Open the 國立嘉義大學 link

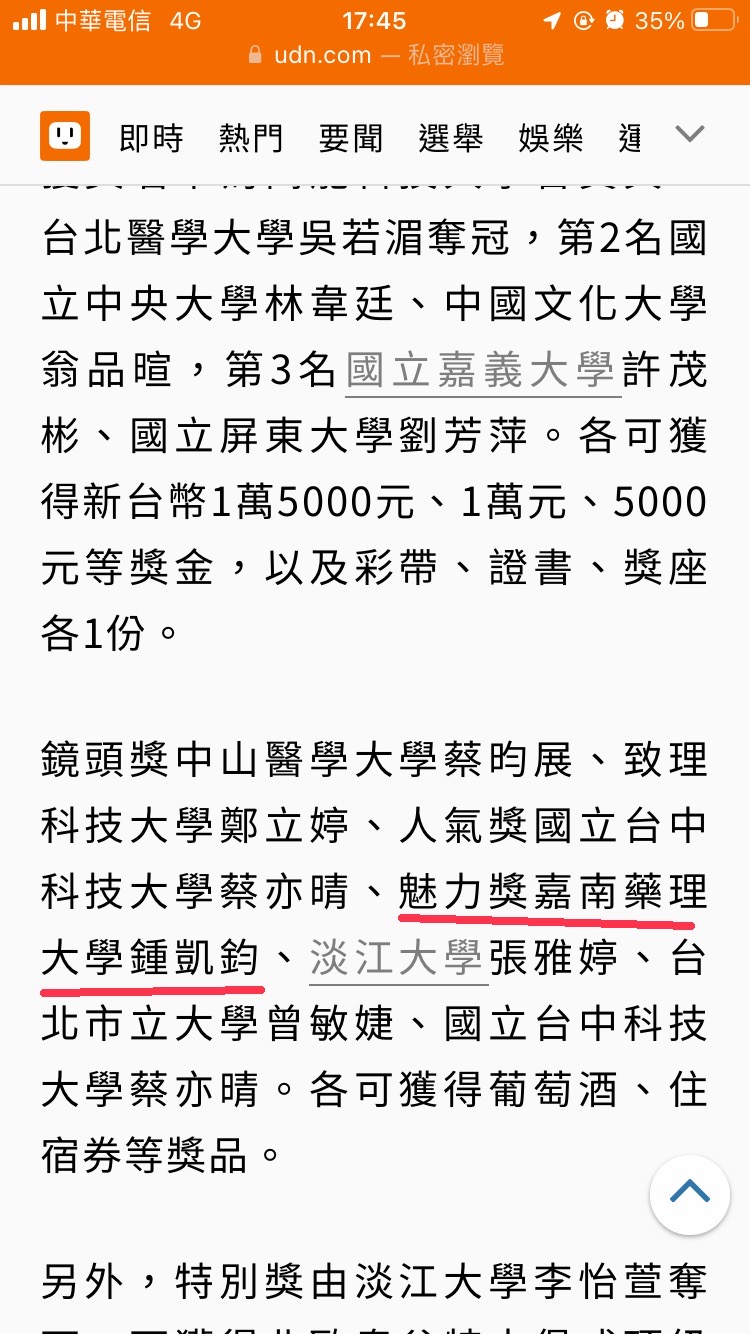click(x=480, y=372)
